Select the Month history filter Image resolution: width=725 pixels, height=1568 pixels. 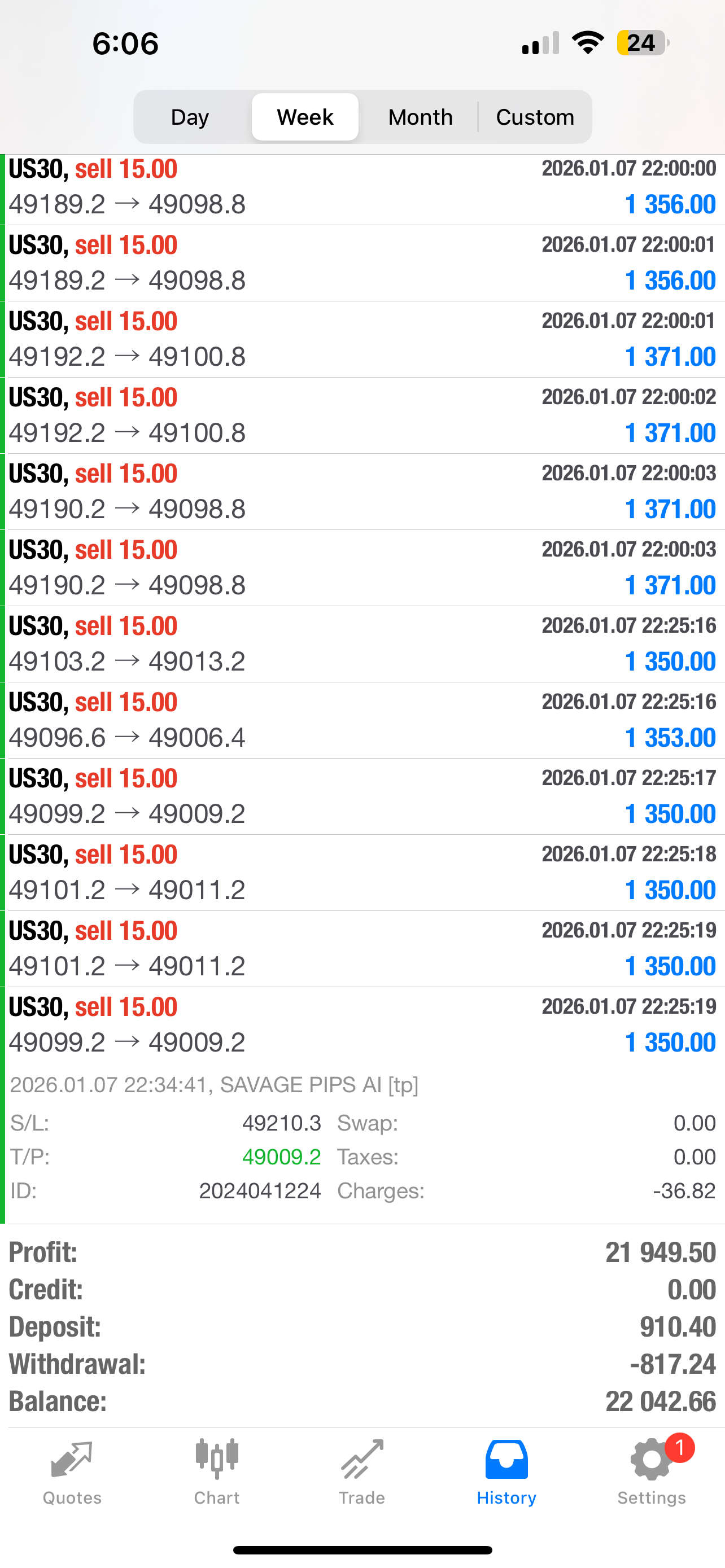420,116
